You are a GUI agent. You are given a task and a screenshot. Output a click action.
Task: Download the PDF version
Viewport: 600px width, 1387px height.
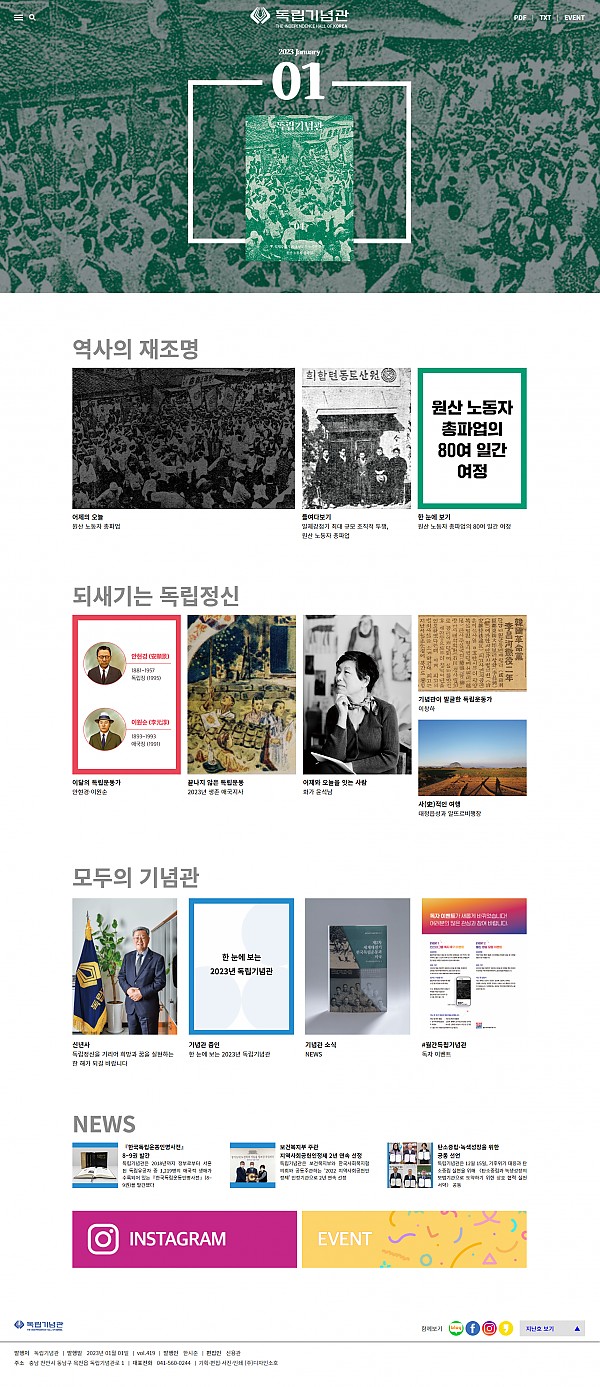pyautogui.click(x=520, y=17)
